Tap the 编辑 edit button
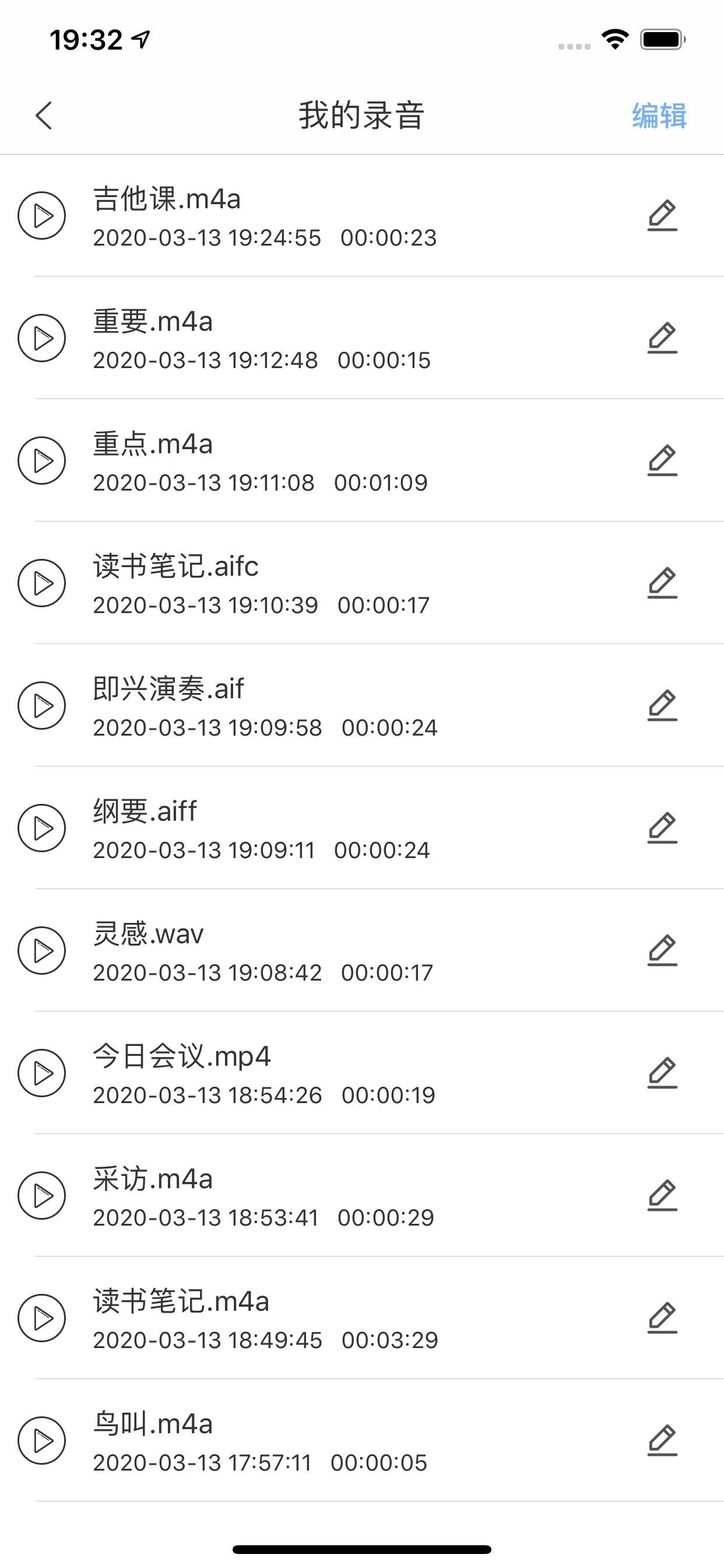Viewport: 724px width, 1568px height. 659,116
